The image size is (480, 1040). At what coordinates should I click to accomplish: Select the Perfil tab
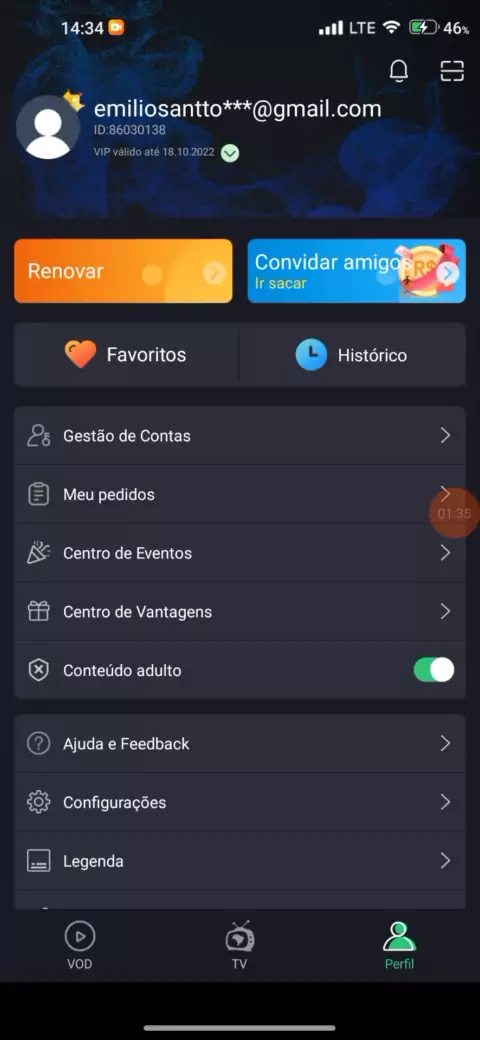click(400, 946)
